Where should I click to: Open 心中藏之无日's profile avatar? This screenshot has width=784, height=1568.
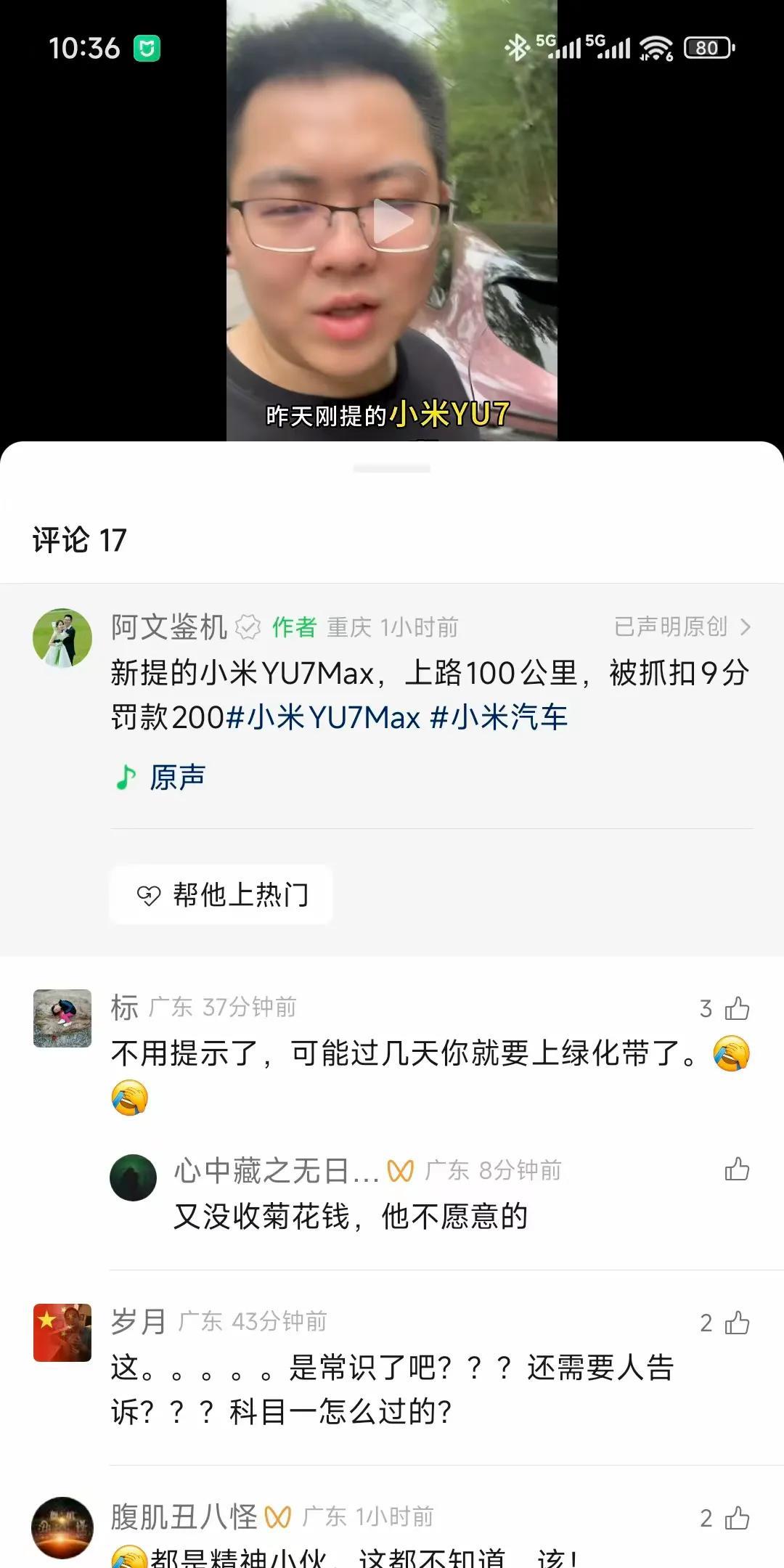(133, 1177)
